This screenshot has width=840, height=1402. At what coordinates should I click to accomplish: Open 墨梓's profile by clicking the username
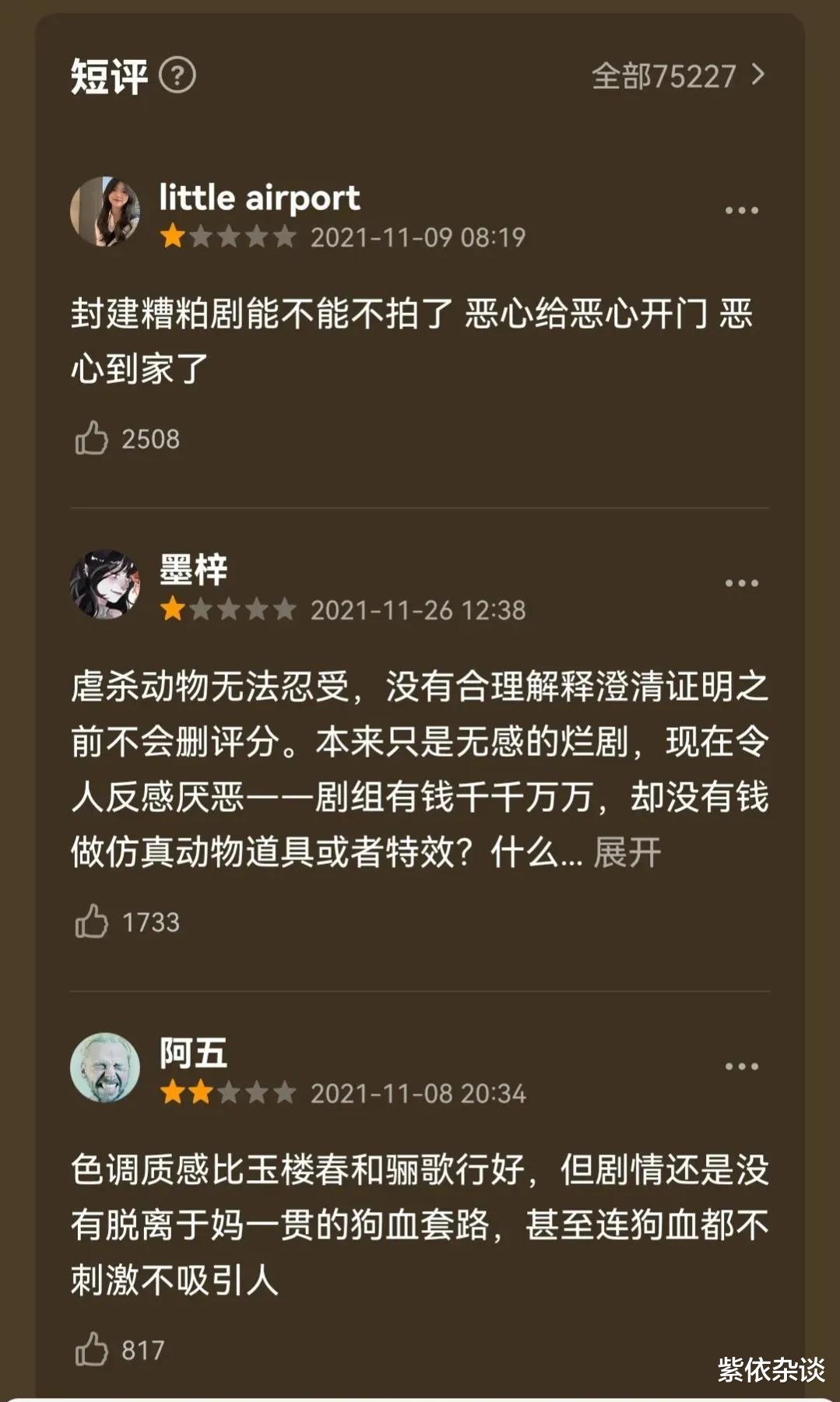(192, 569)
